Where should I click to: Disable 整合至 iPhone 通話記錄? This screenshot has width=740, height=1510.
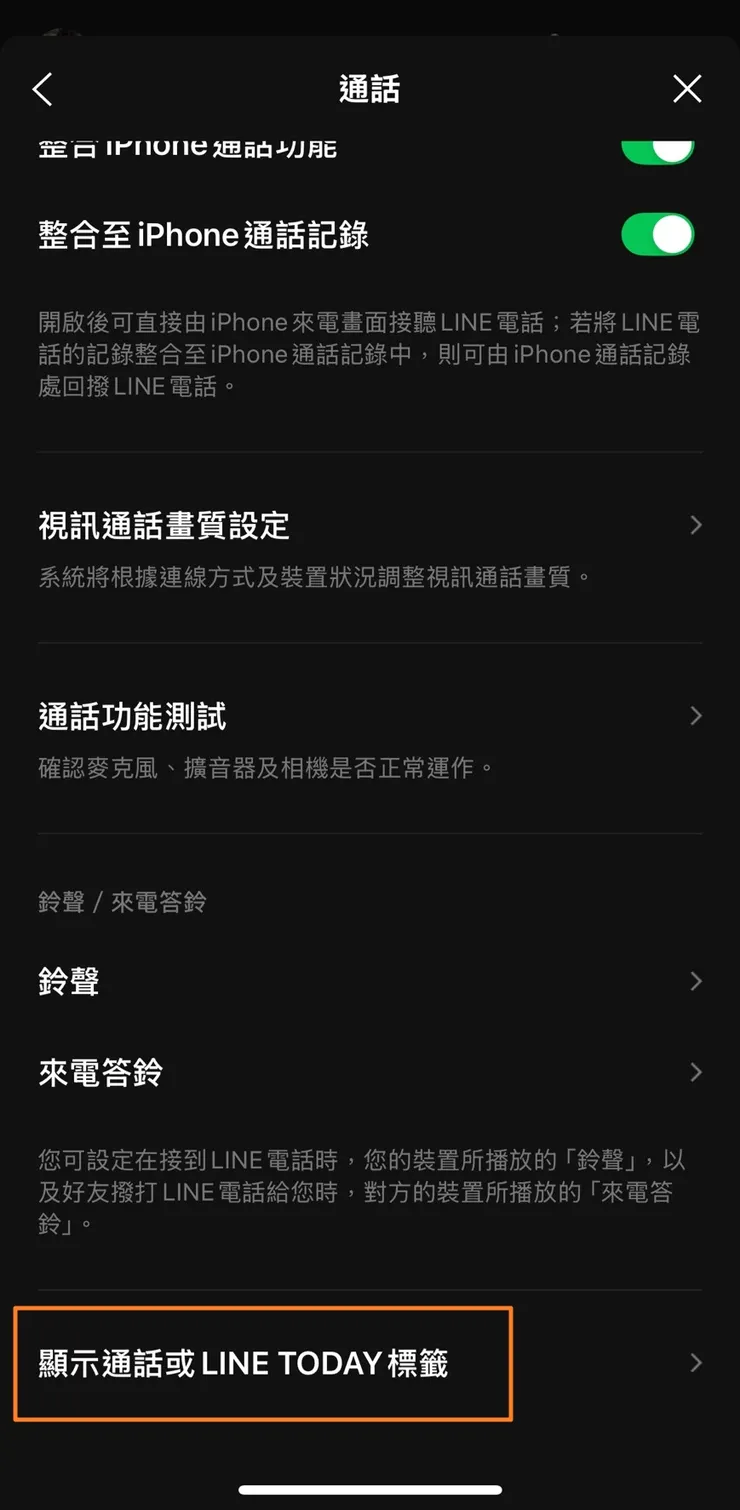click(x=659, y=233)
